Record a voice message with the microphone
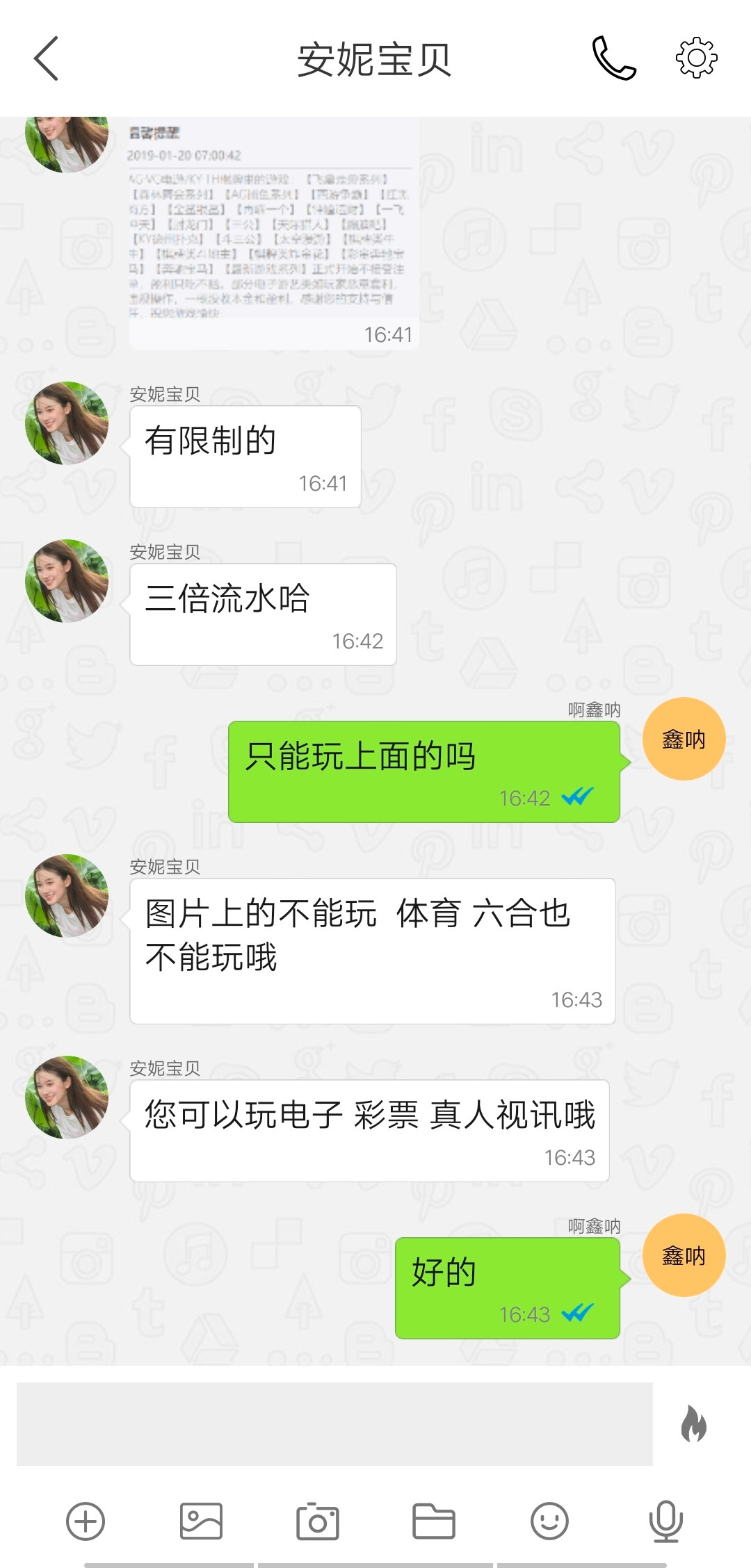Screen dimensions: 751x1568 (665, 1521)
